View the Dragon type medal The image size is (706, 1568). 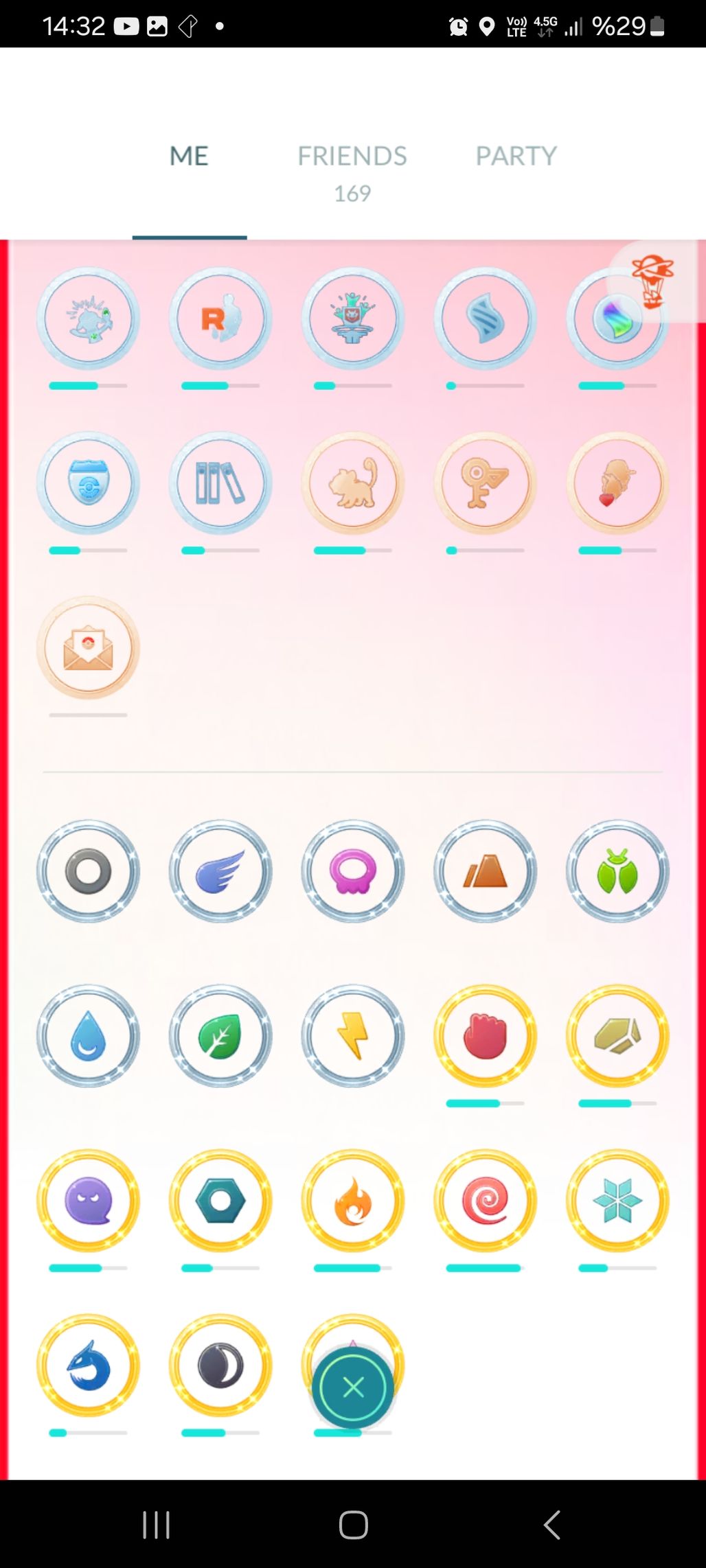[x=88, y=1365]
